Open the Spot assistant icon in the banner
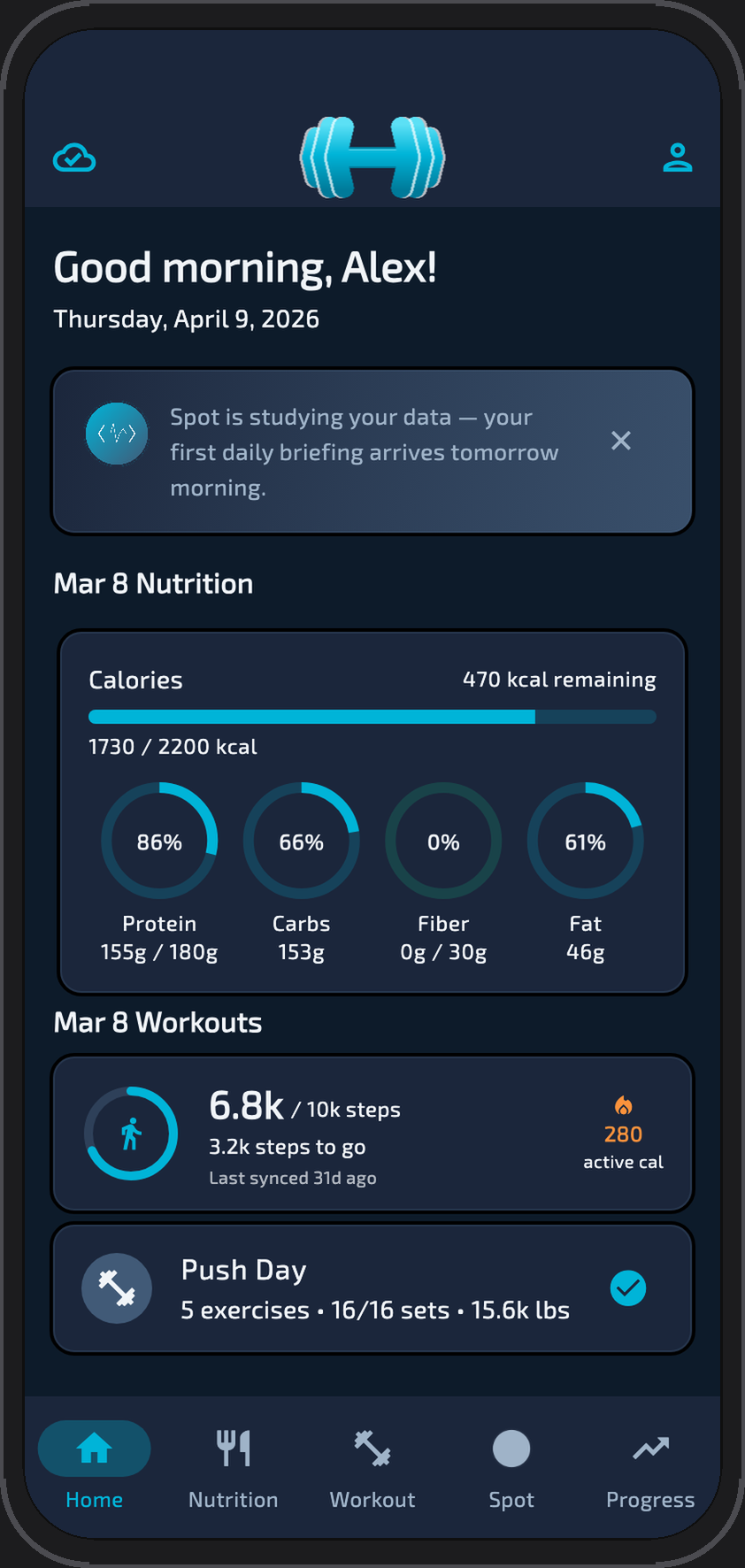Viewport: 745px width, 1568px height. tap(117, 434)
